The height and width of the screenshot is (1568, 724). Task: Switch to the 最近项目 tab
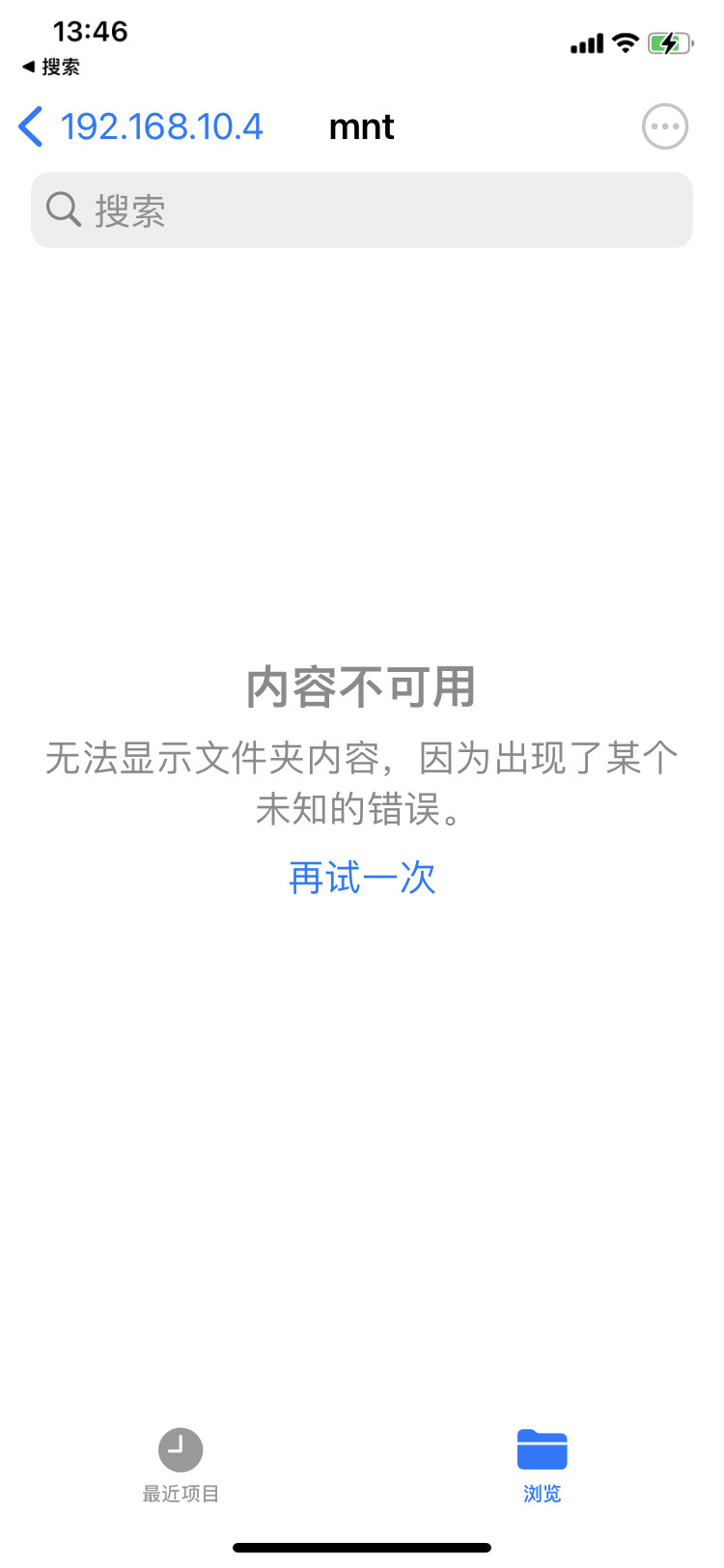pyautogui.click(x=181, y=1465)
